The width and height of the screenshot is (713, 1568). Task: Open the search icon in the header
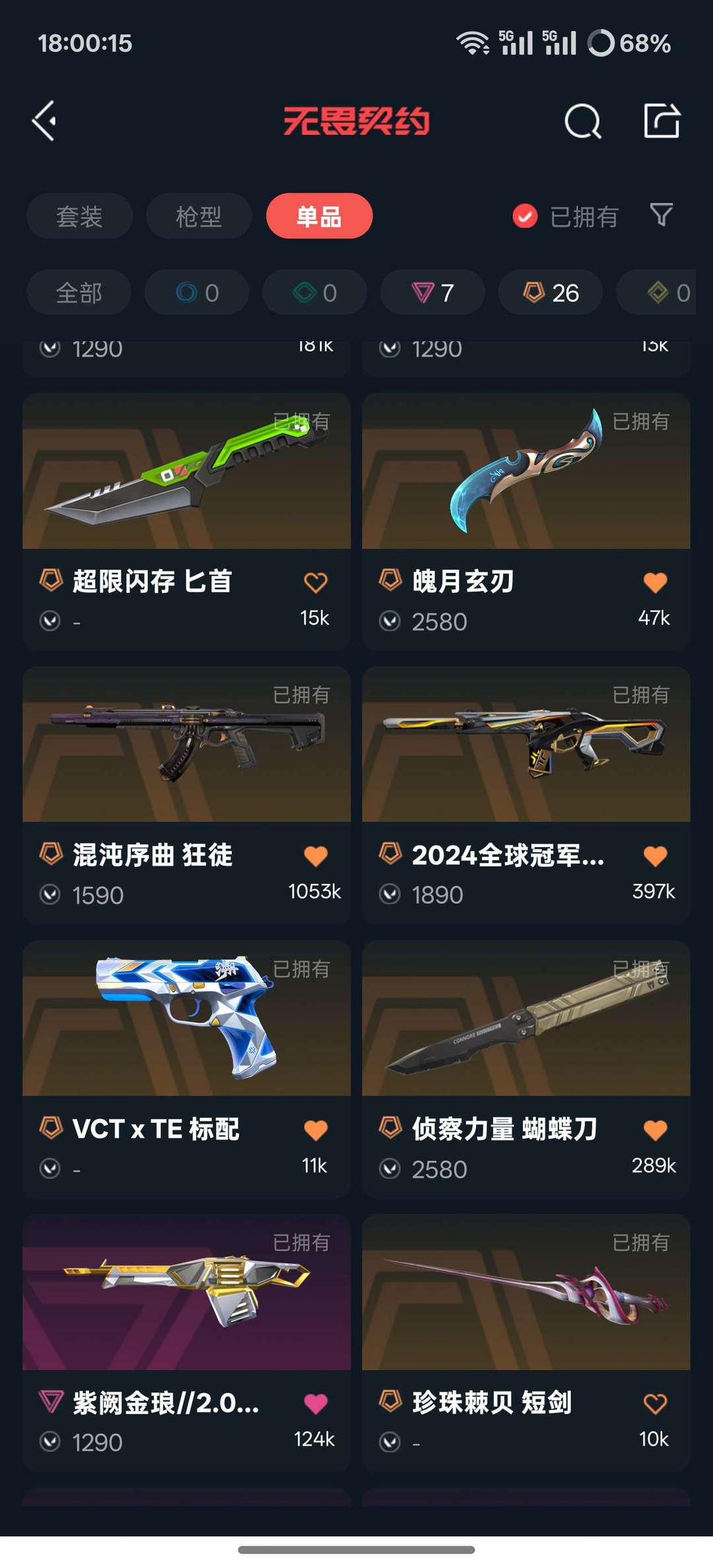point(583,121)
